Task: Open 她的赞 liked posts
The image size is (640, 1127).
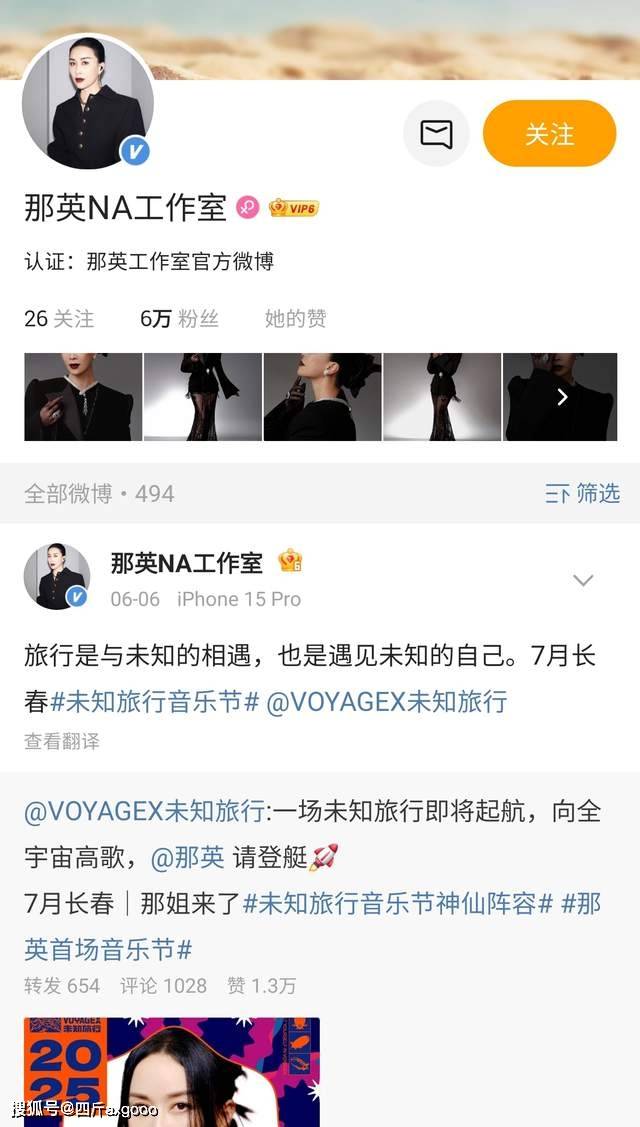Action: (295, 318)
